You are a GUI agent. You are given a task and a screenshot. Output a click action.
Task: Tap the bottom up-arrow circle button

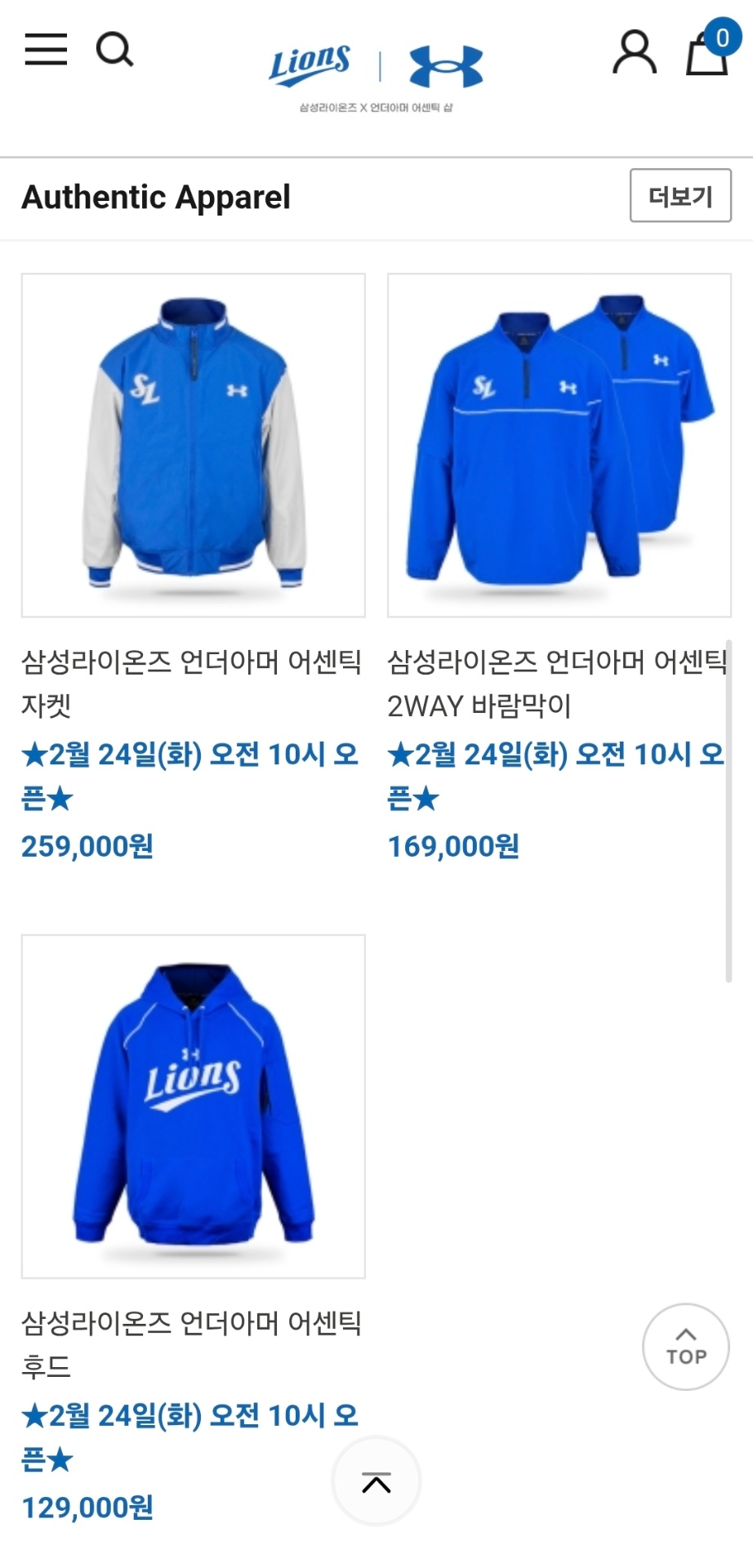(376, 1481)
